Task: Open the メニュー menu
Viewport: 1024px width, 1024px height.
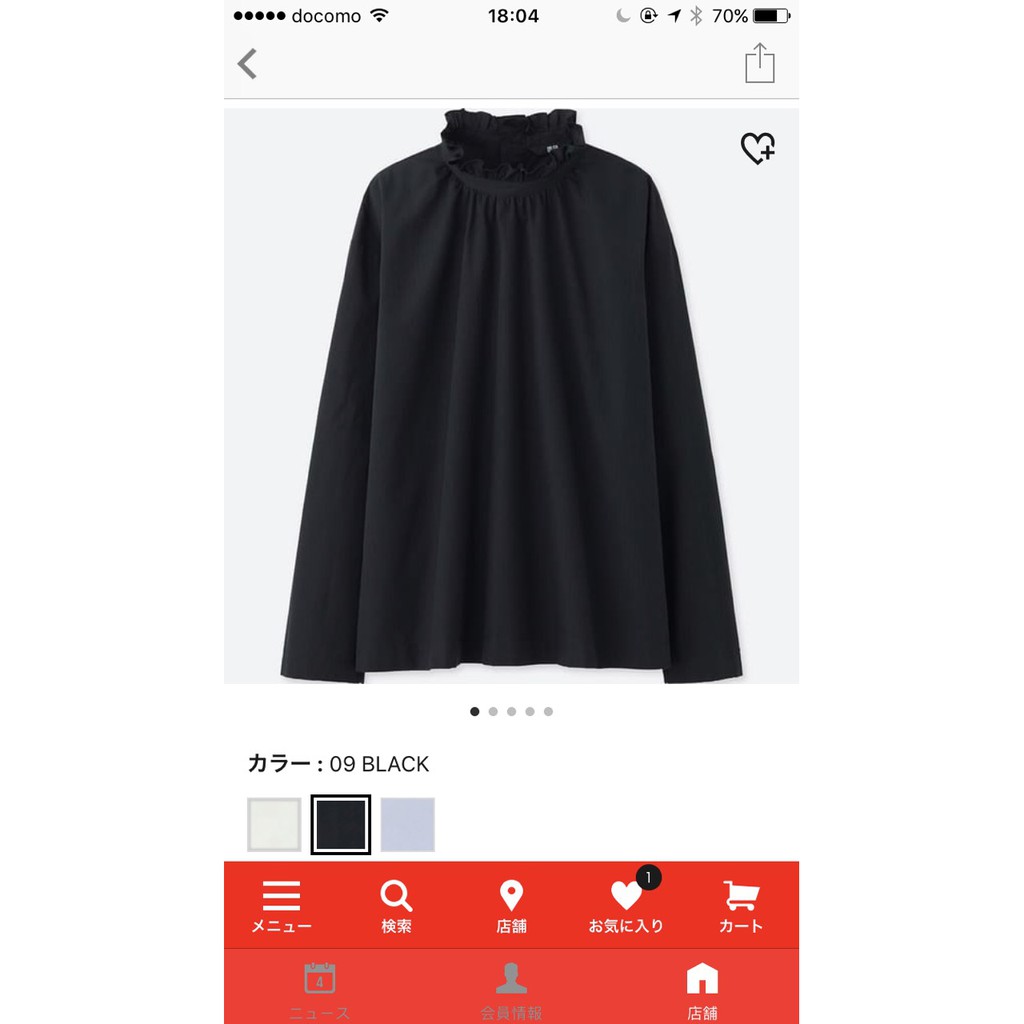Action: pos(281,906)
